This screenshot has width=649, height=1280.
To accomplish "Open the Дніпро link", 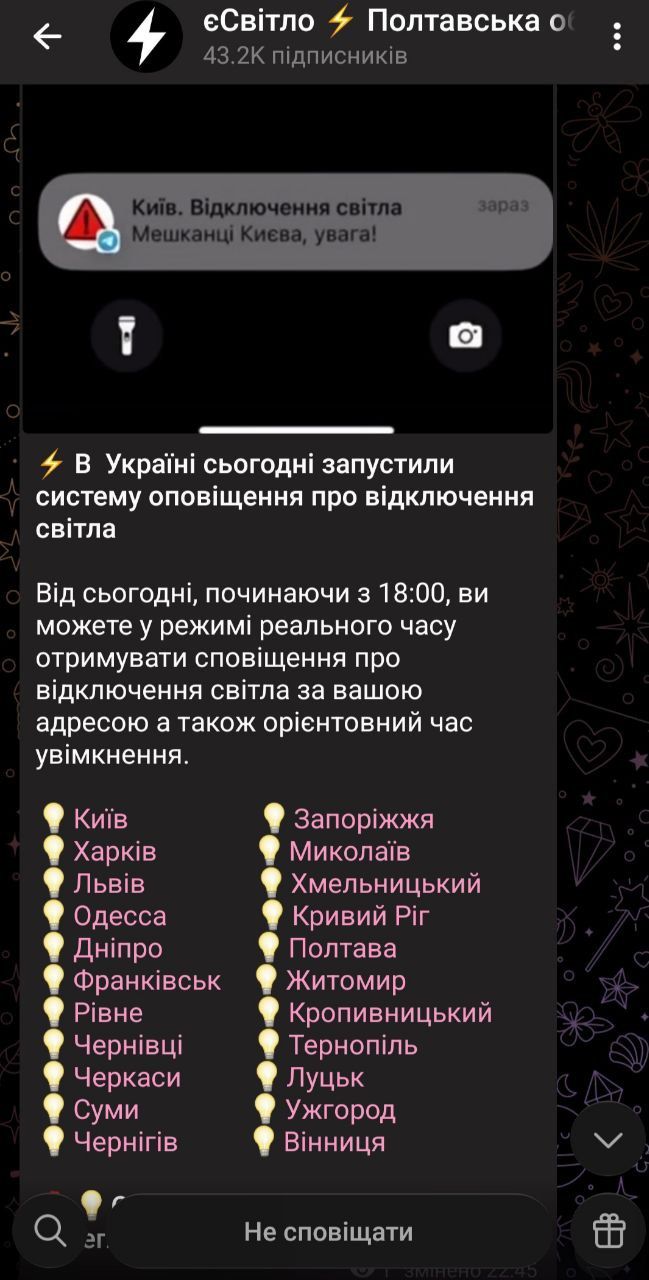I will click(x=117, y=948).
